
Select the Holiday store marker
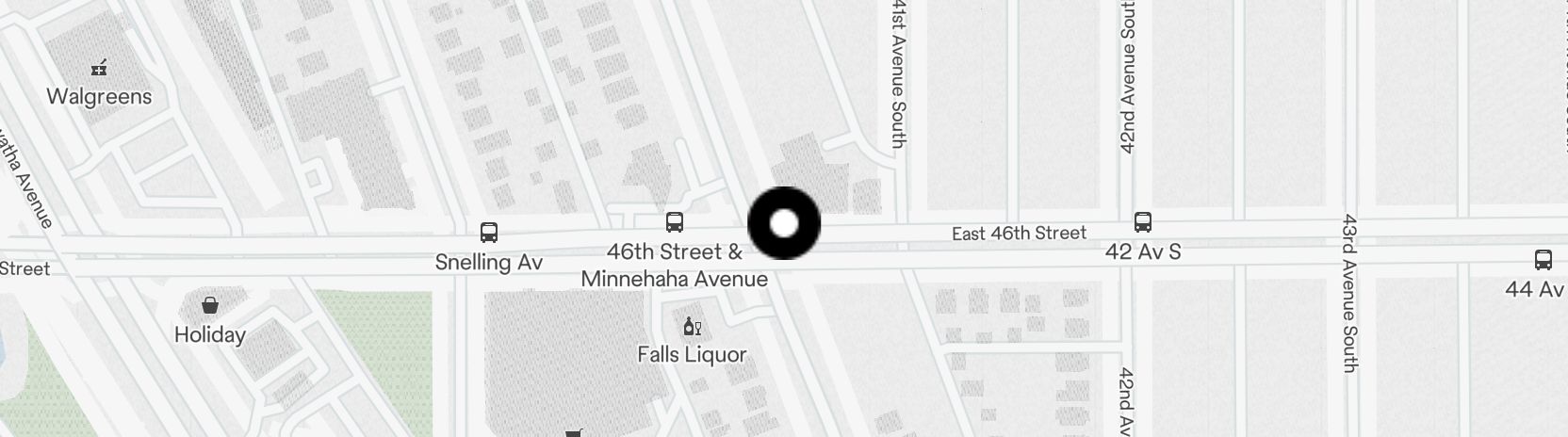coord(210,305)
